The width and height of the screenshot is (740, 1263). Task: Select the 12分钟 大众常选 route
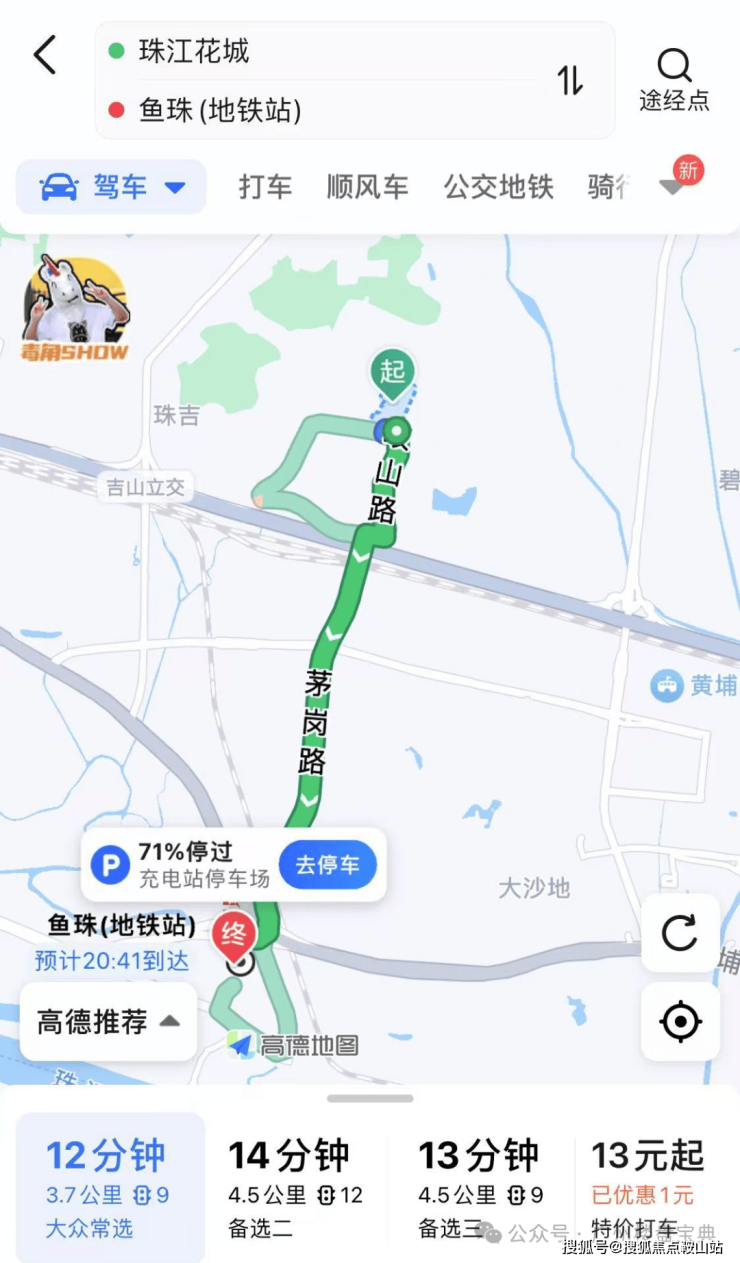(x=106, y=1186)
